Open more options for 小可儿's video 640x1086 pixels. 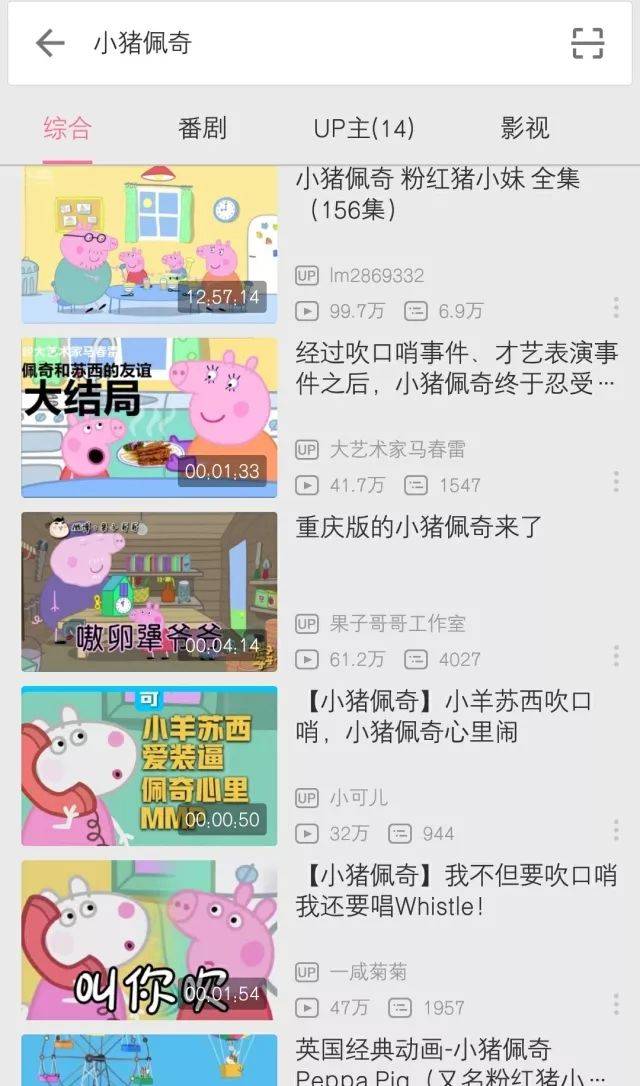pyautogui.click(x=616, y=831)
